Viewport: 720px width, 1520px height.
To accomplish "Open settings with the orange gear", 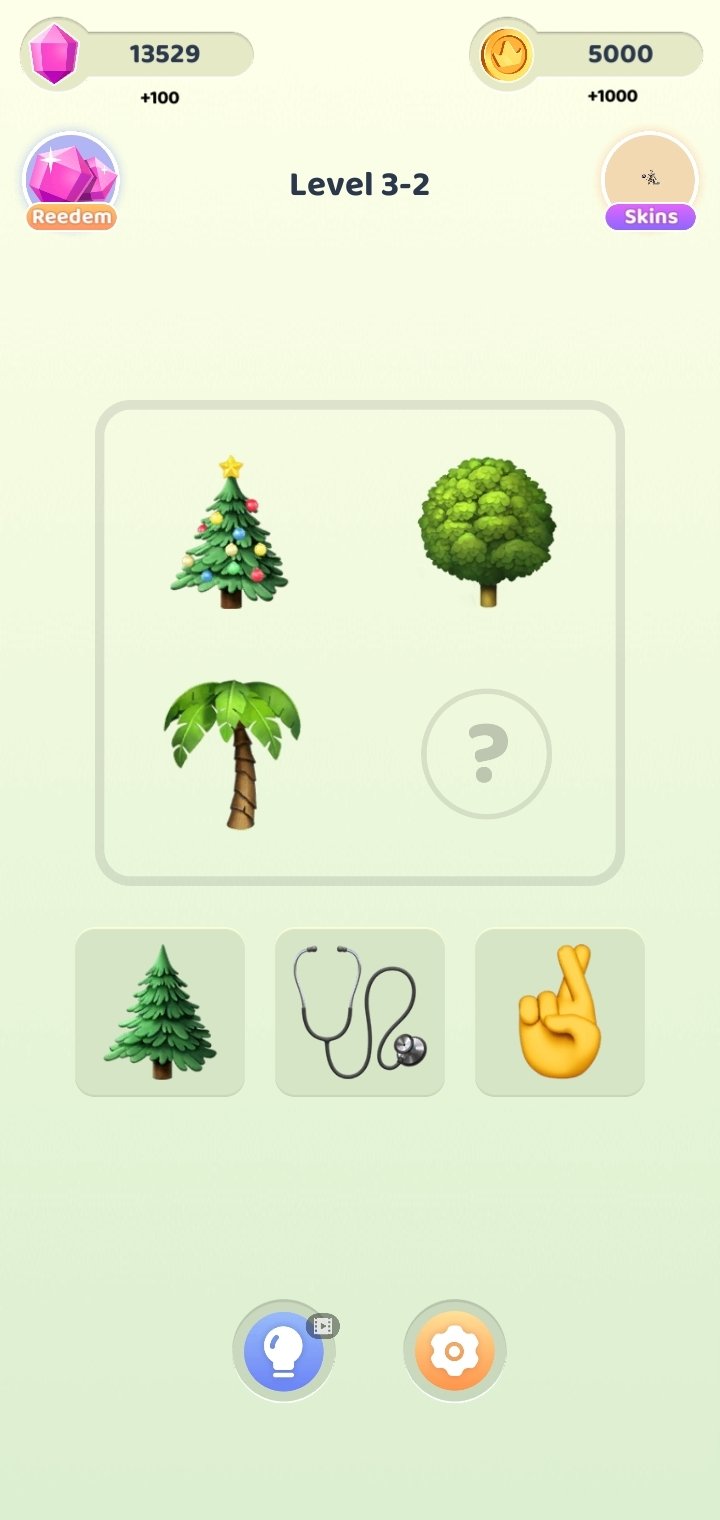I will (x=454, y=1351).
